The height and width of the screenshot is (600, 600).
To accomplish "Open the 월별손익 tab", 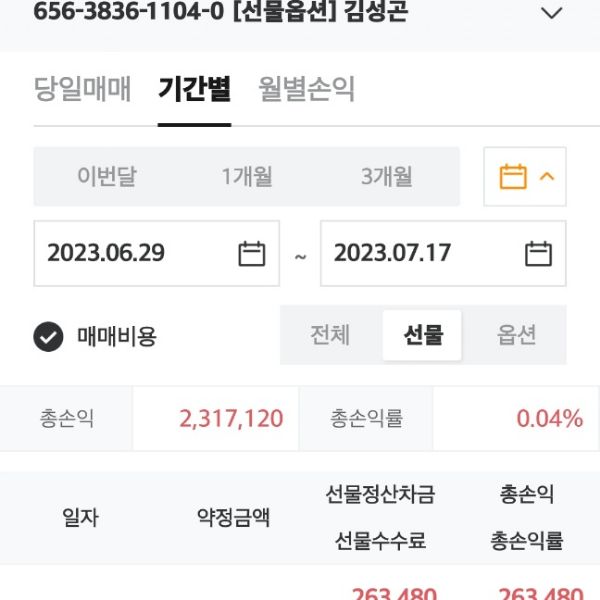I will pyautogui.click(x=307, y=89).
